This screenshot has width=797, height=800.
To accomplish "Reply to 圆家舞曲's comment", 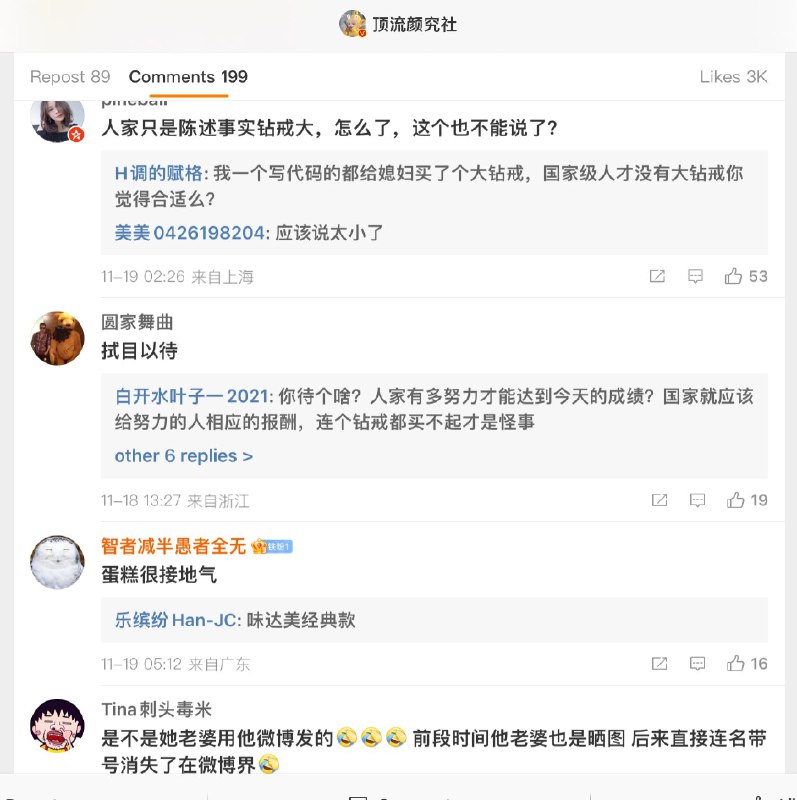I will [696, 500].
